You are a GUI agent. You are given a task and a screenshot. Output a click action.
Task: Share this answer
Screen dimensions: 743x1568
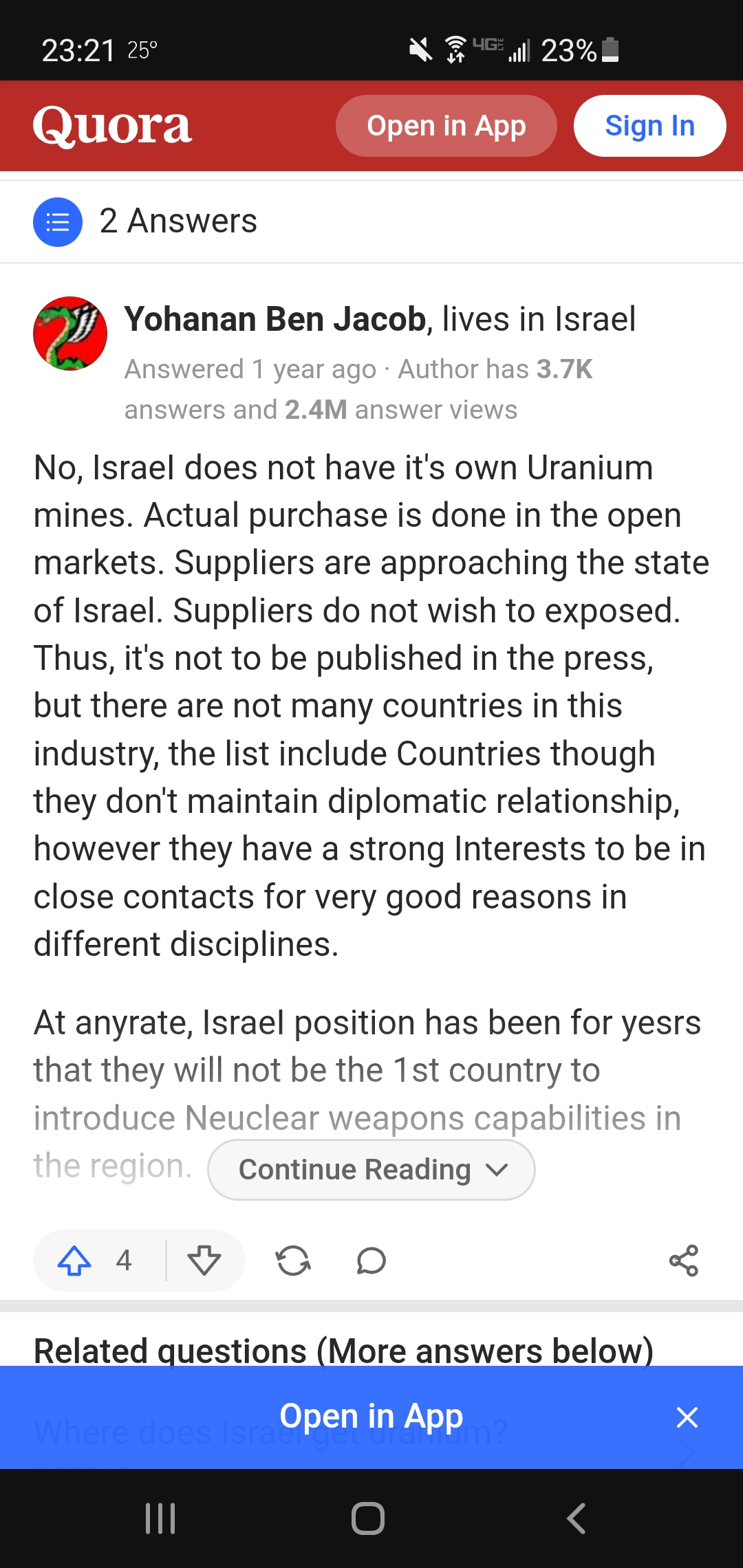tap(684, 1261)
